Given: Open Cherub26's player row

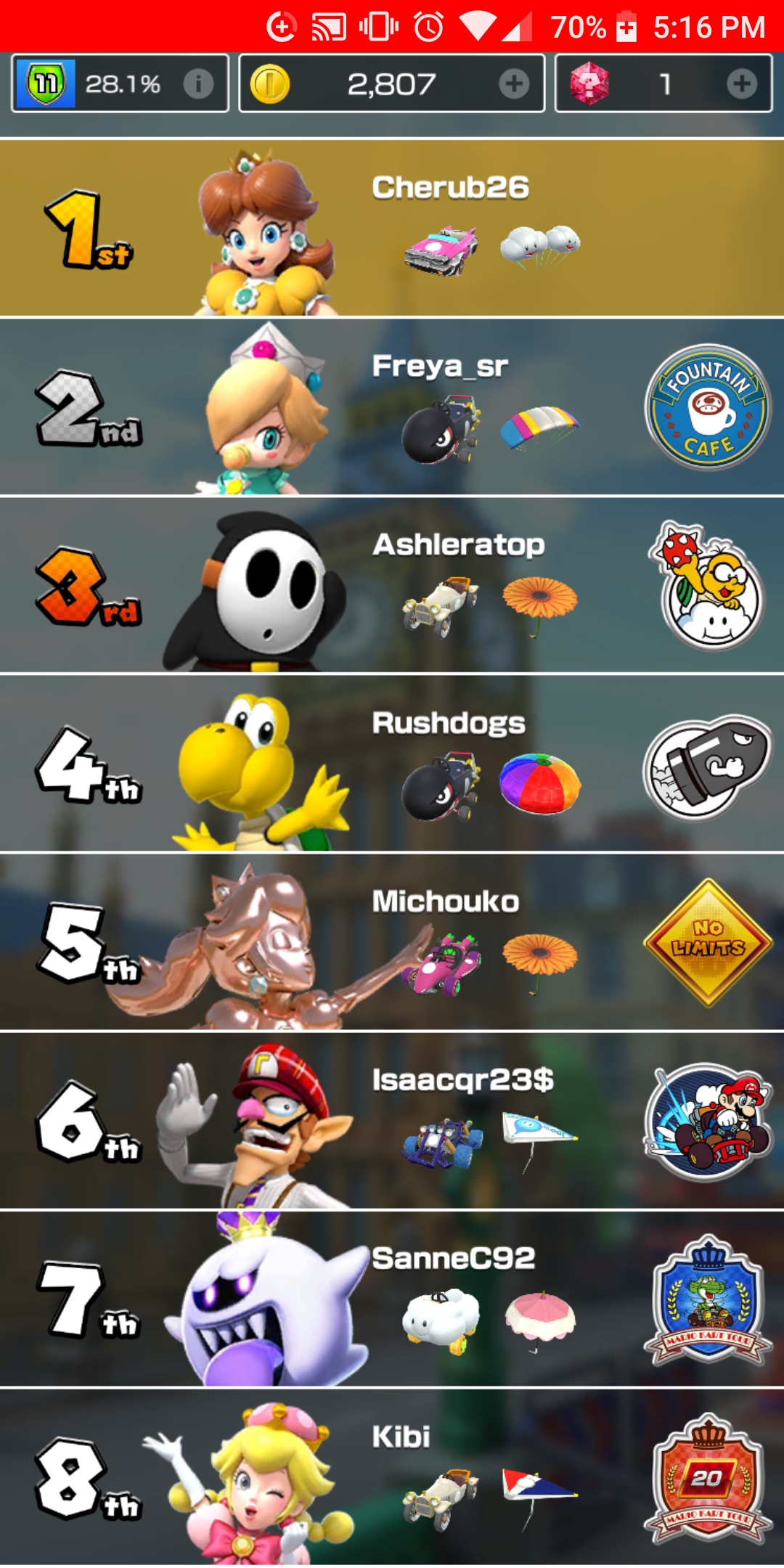Looking at the screenshot, I should pos(392,228).
